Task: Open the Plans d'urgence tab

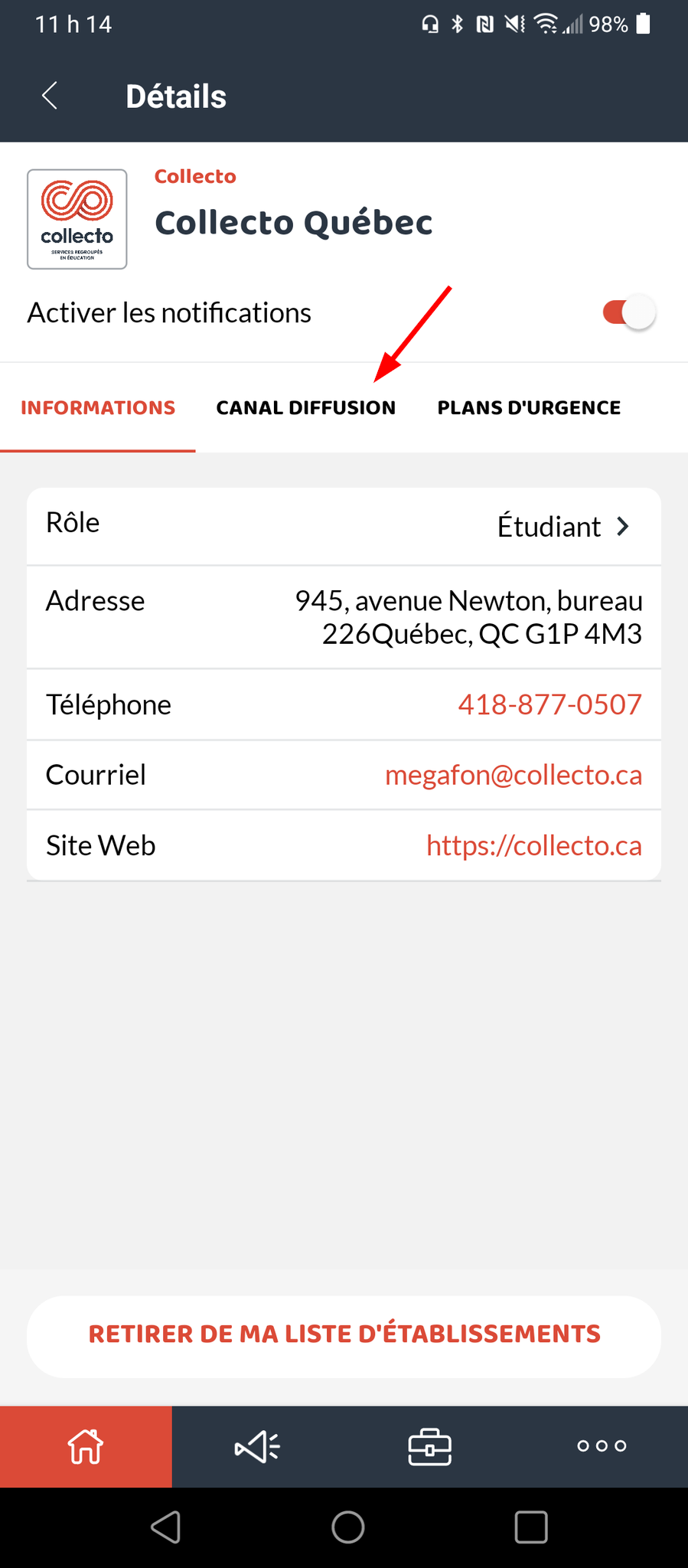Action: tap(529, 407)
